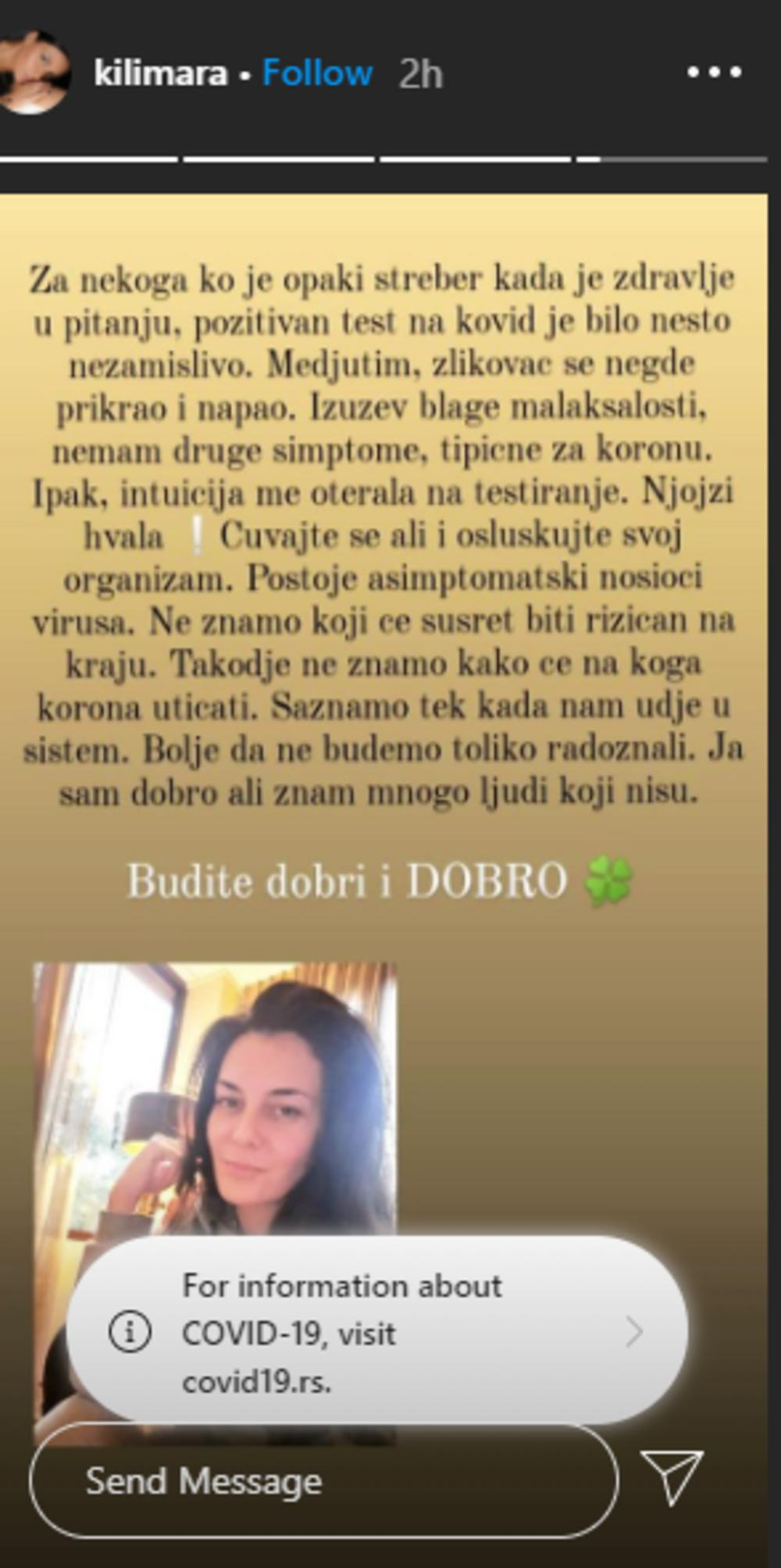Share this story via paper plane icon
The height and width of the screenshot is (1568, 781).
click(672, 1477)
